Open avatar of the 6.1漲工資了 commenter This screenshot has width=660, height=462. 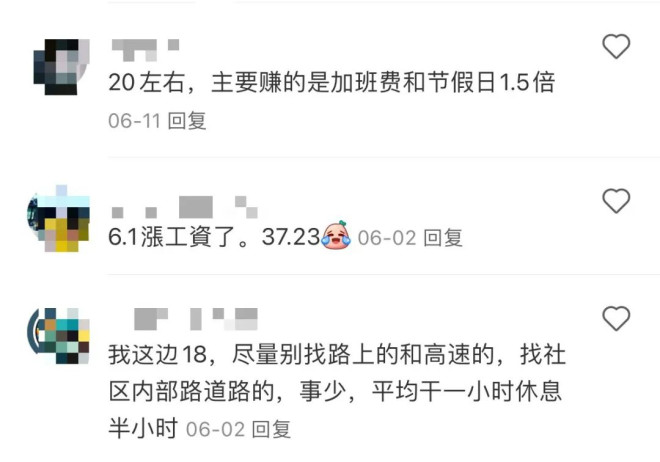point(57,220)
